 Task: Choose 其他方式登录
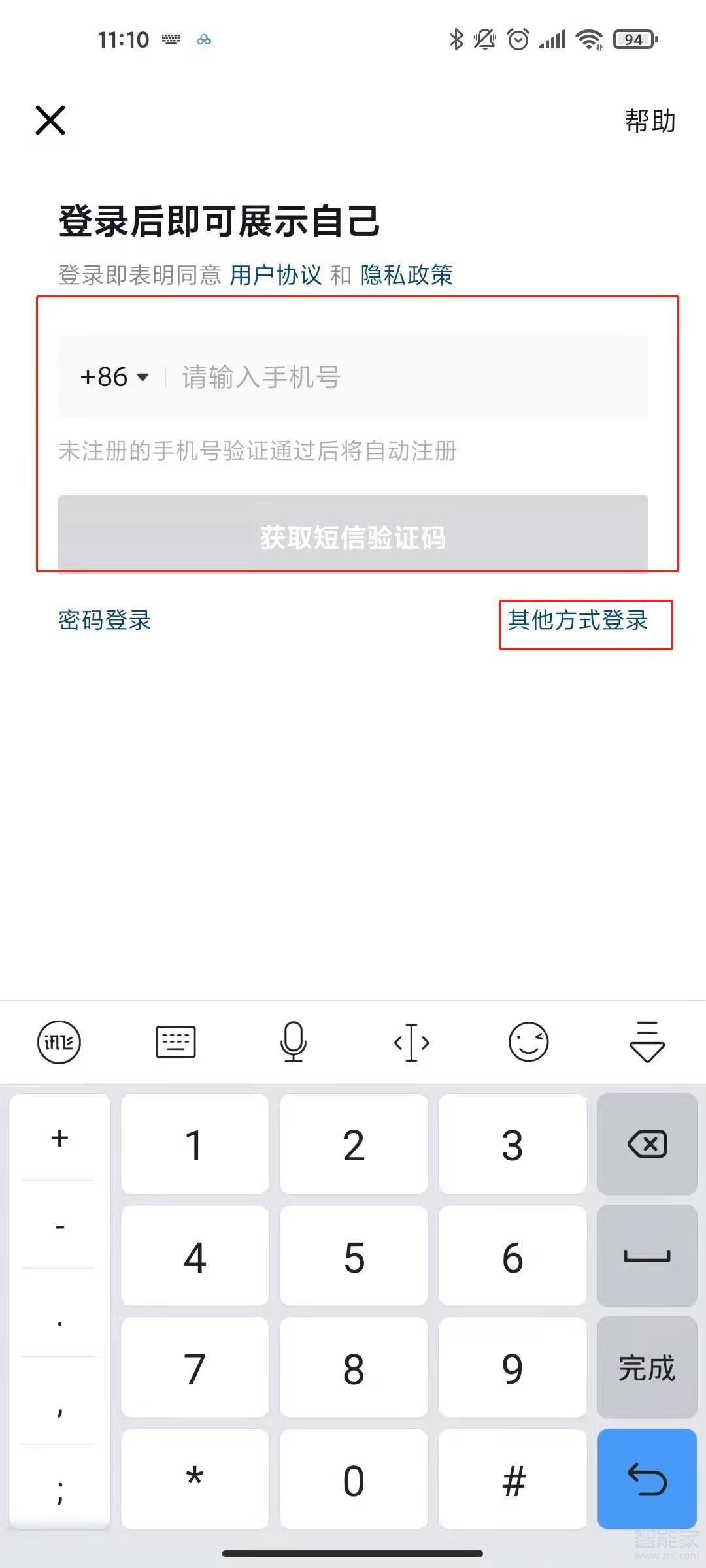578,620
